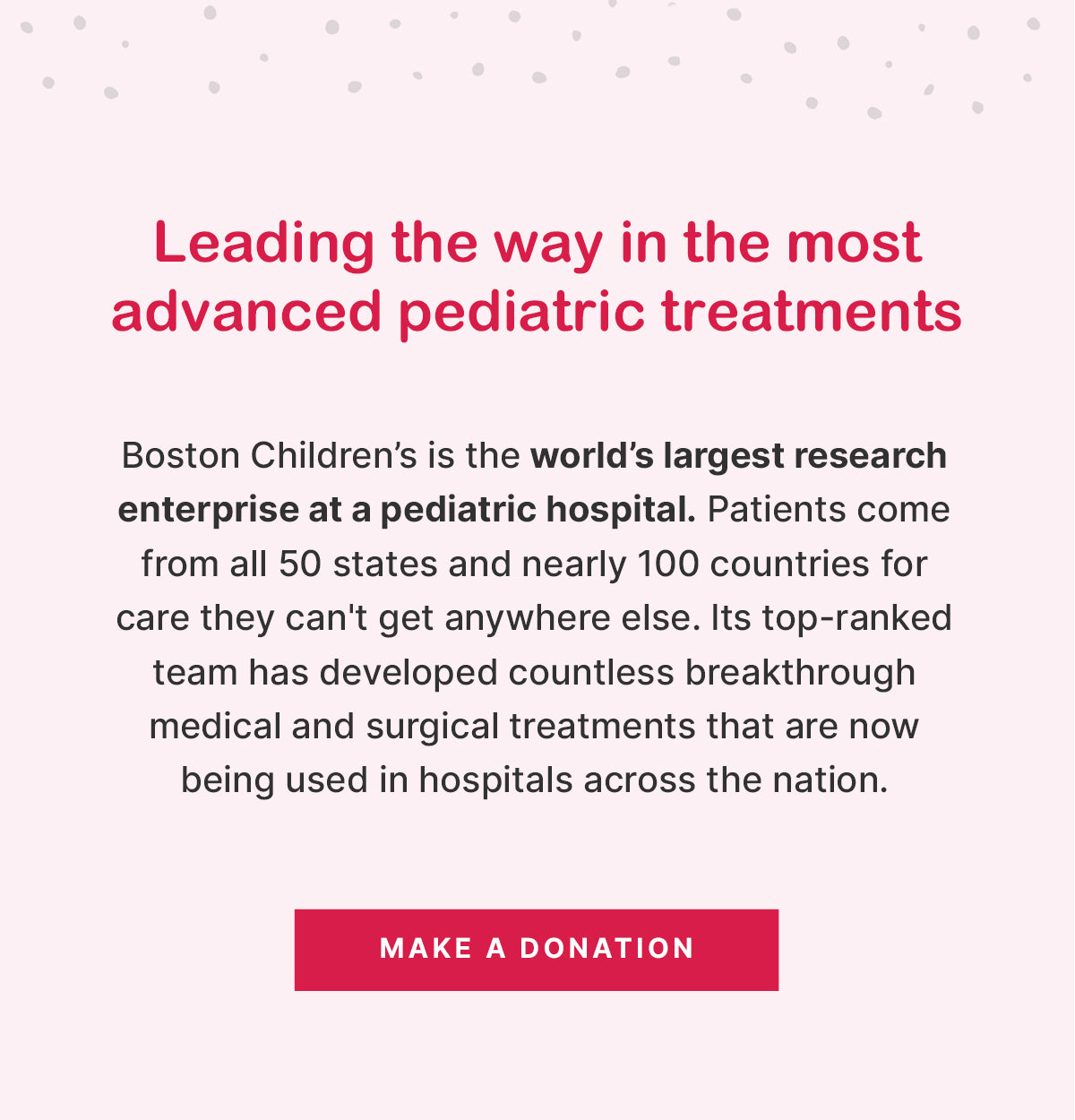Image resolution: width=1075 pixels, height=1120 pixels.
Task: Click the pink background area below the button
Action: (537, 1057)
